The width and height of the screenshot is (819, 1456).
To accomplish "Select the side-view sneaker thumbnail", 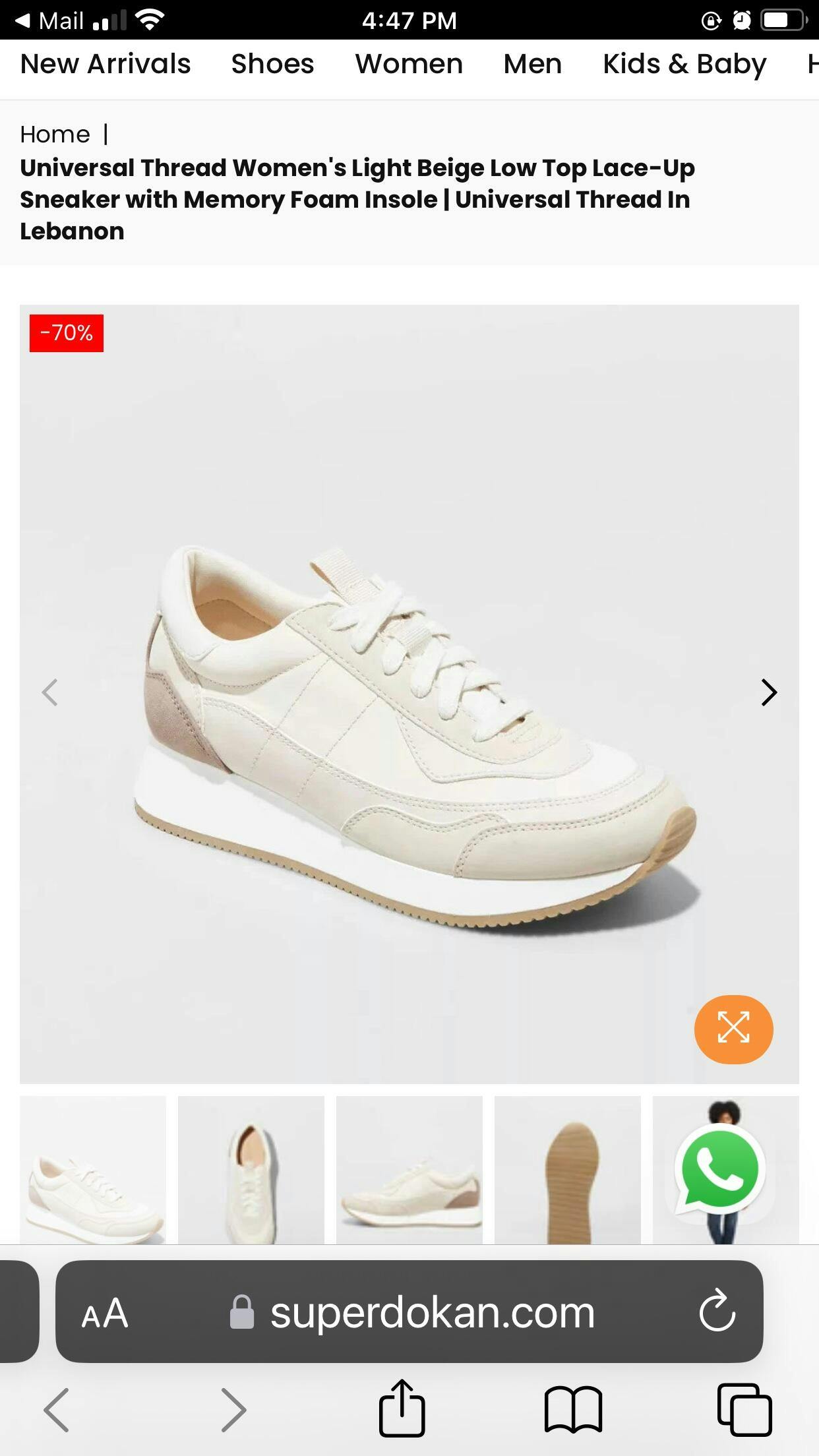I will 409,1170.
